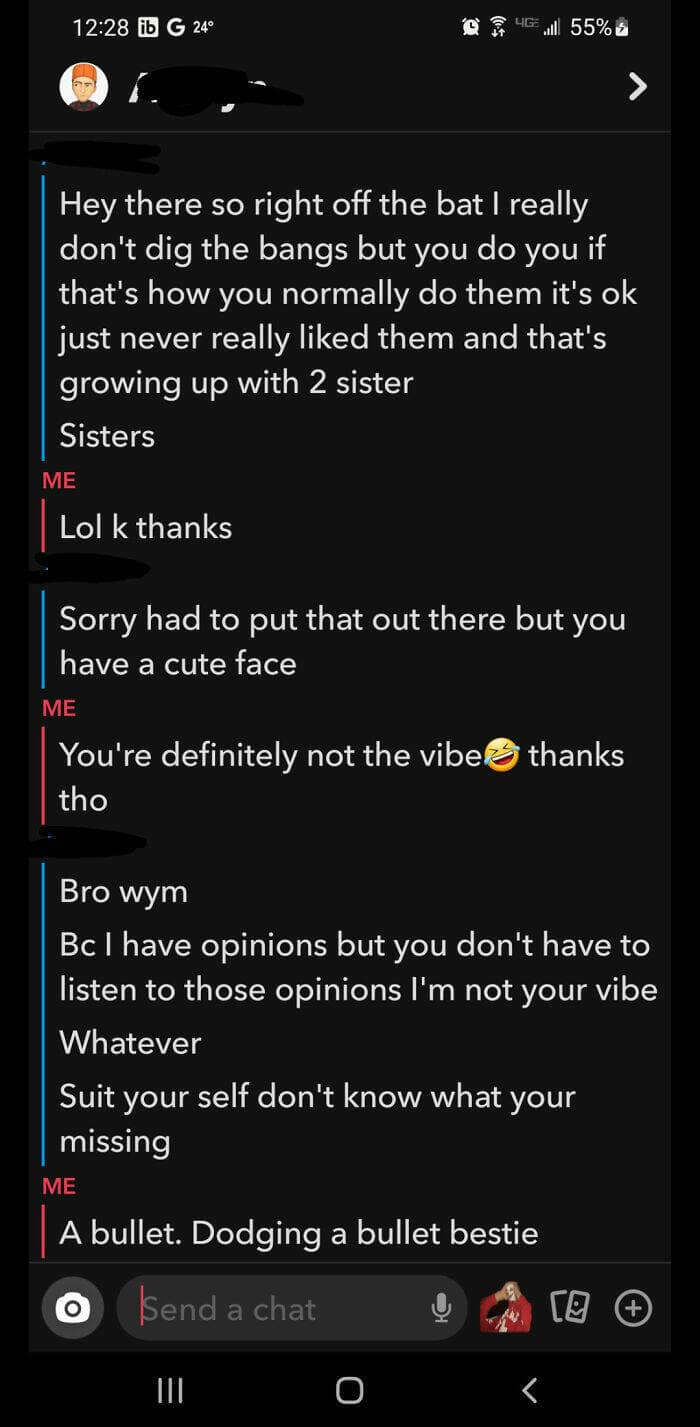Viewport: 700px width, 1427px height.
Task: Open the plus attachments menu
Action: 633,1307
